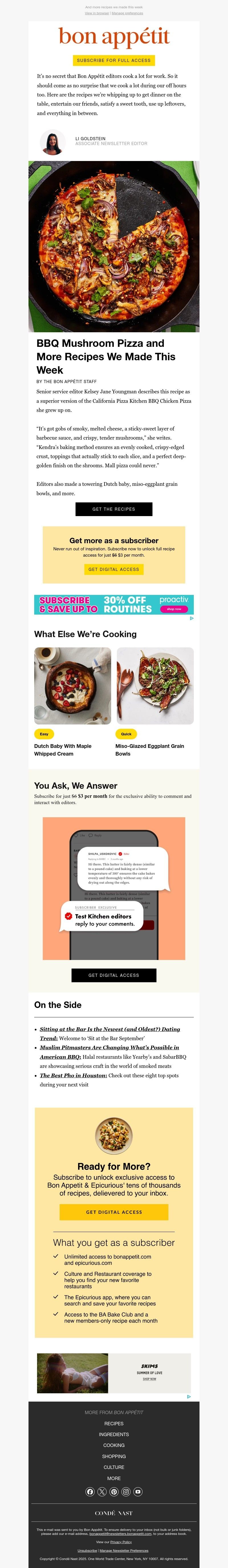The height and width of the screenshot is (1568, 228).
Task: Open Shopping link in footer
Action: pos(114,1457)
